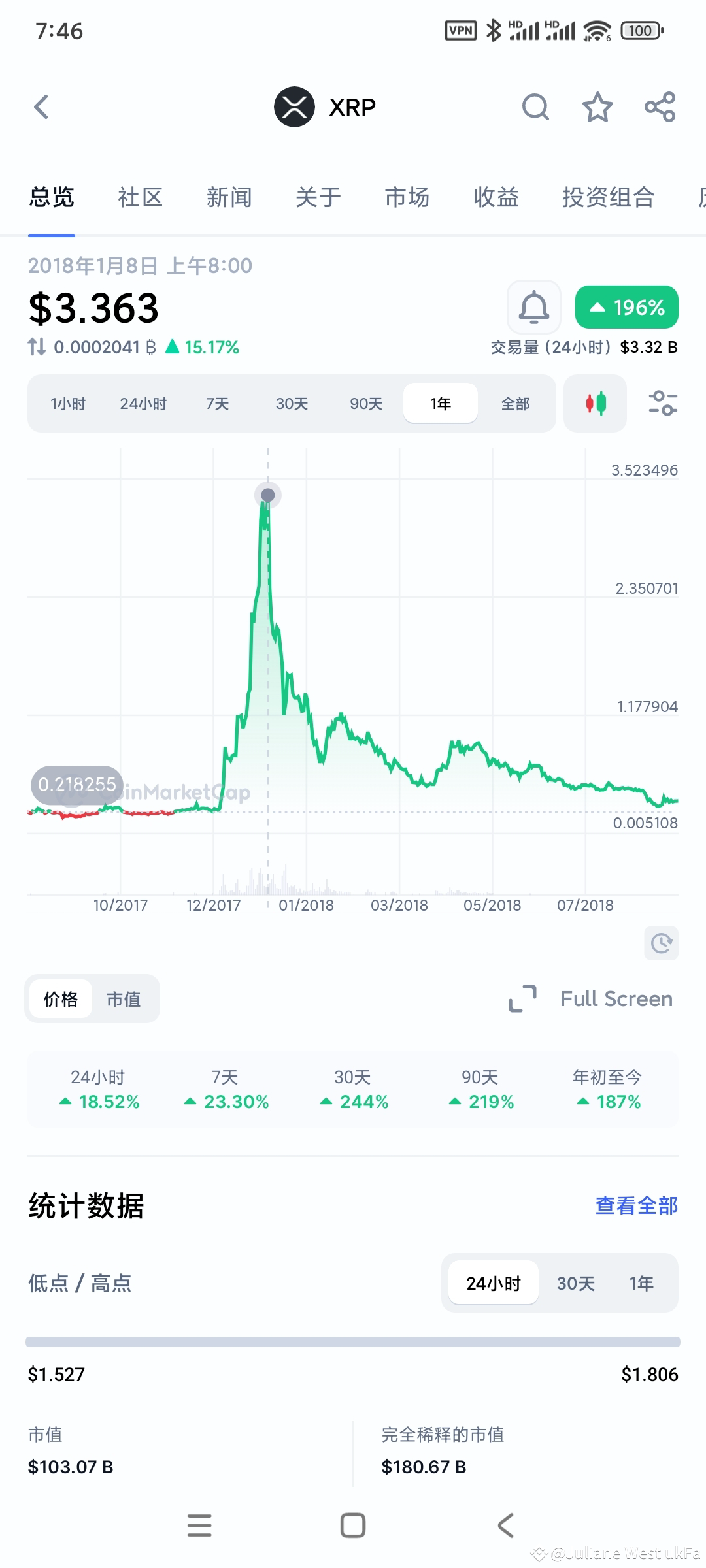Select the 7天 time range

point(216,404)
